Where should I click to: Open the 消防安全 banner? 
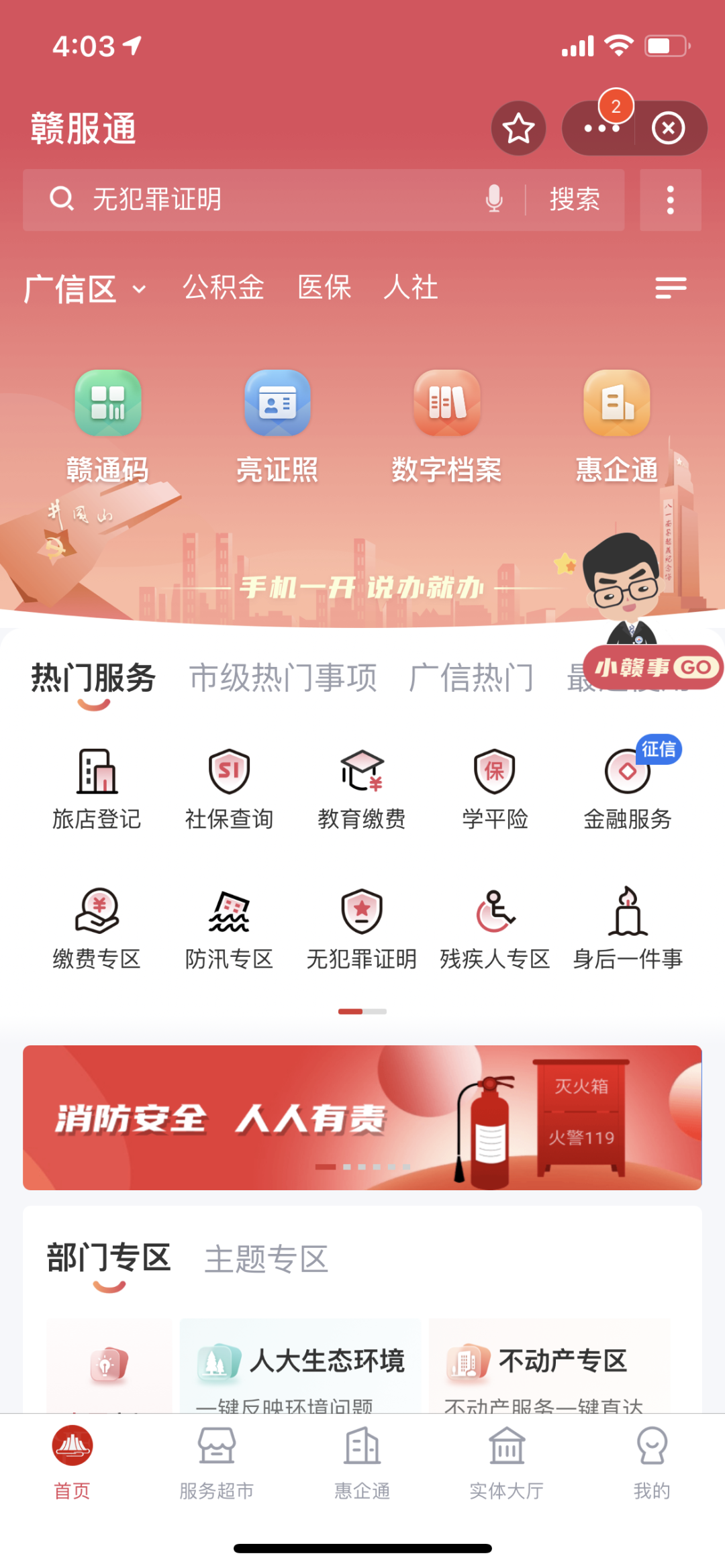point(362,1118)
